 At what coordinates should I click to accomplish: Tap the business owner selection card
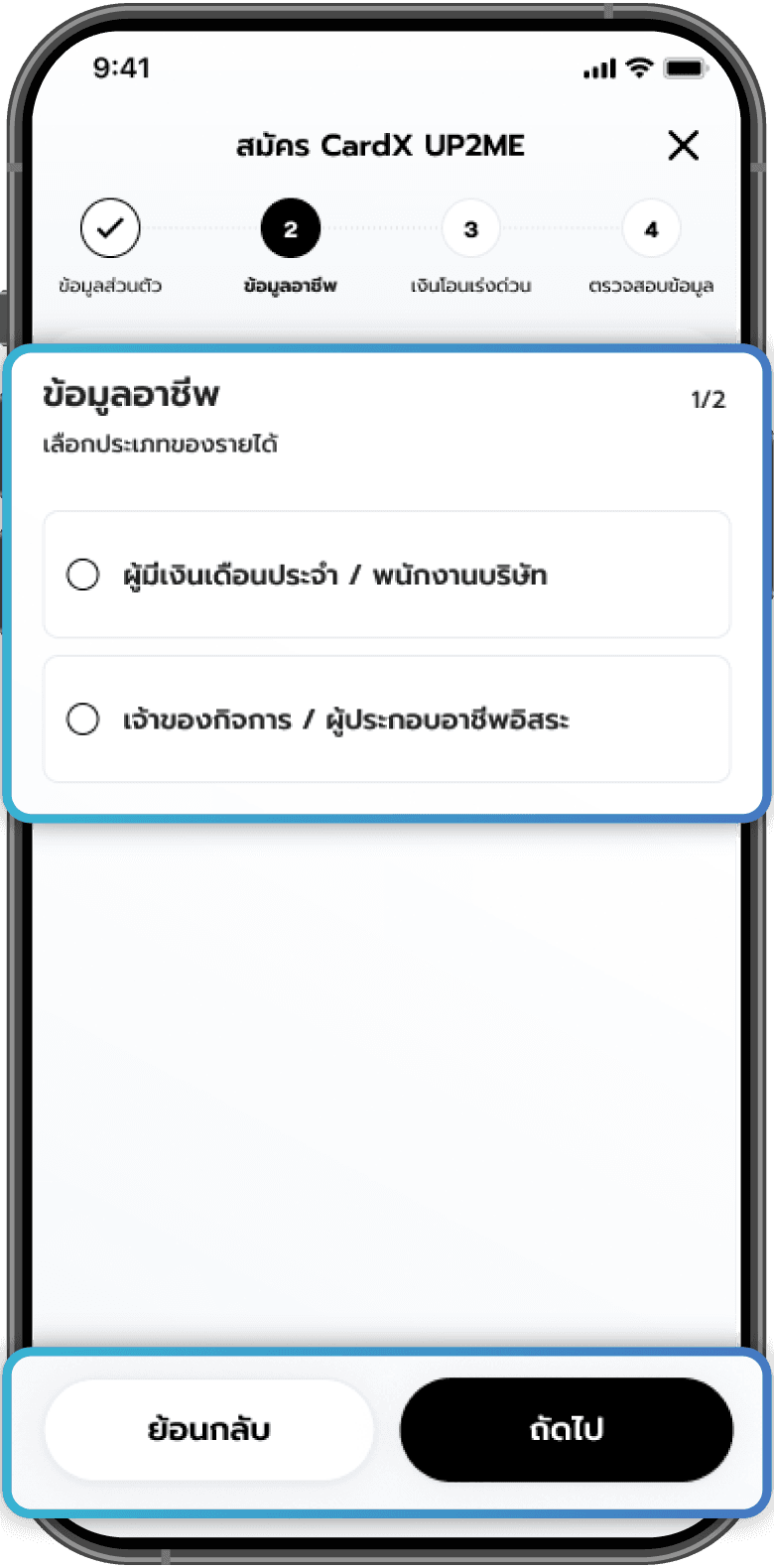[x=386, y=718]
